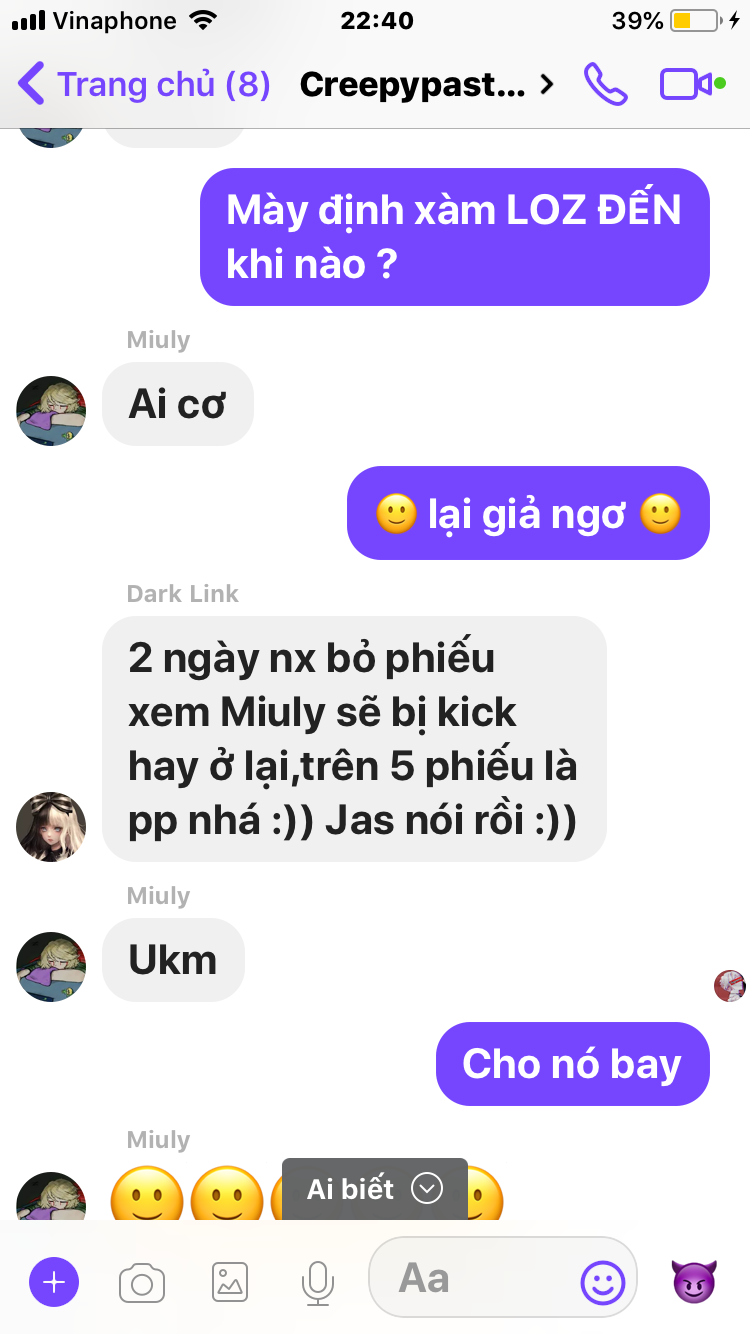Tap Miuly's avatar beside the "Ukm" message
The width and height of the screenshot is (750, 1334).
[x=51, y=967]
